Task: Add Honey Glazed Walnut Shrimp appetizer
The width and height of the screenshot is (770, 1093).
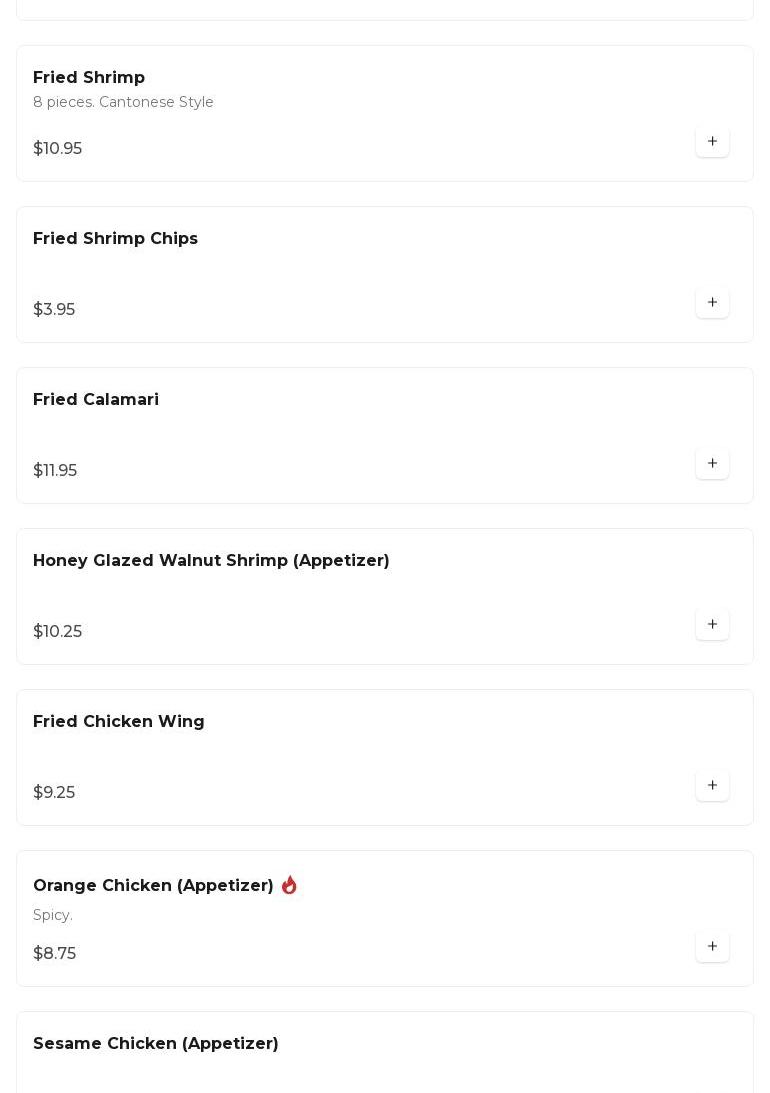Action: (712, 625)
